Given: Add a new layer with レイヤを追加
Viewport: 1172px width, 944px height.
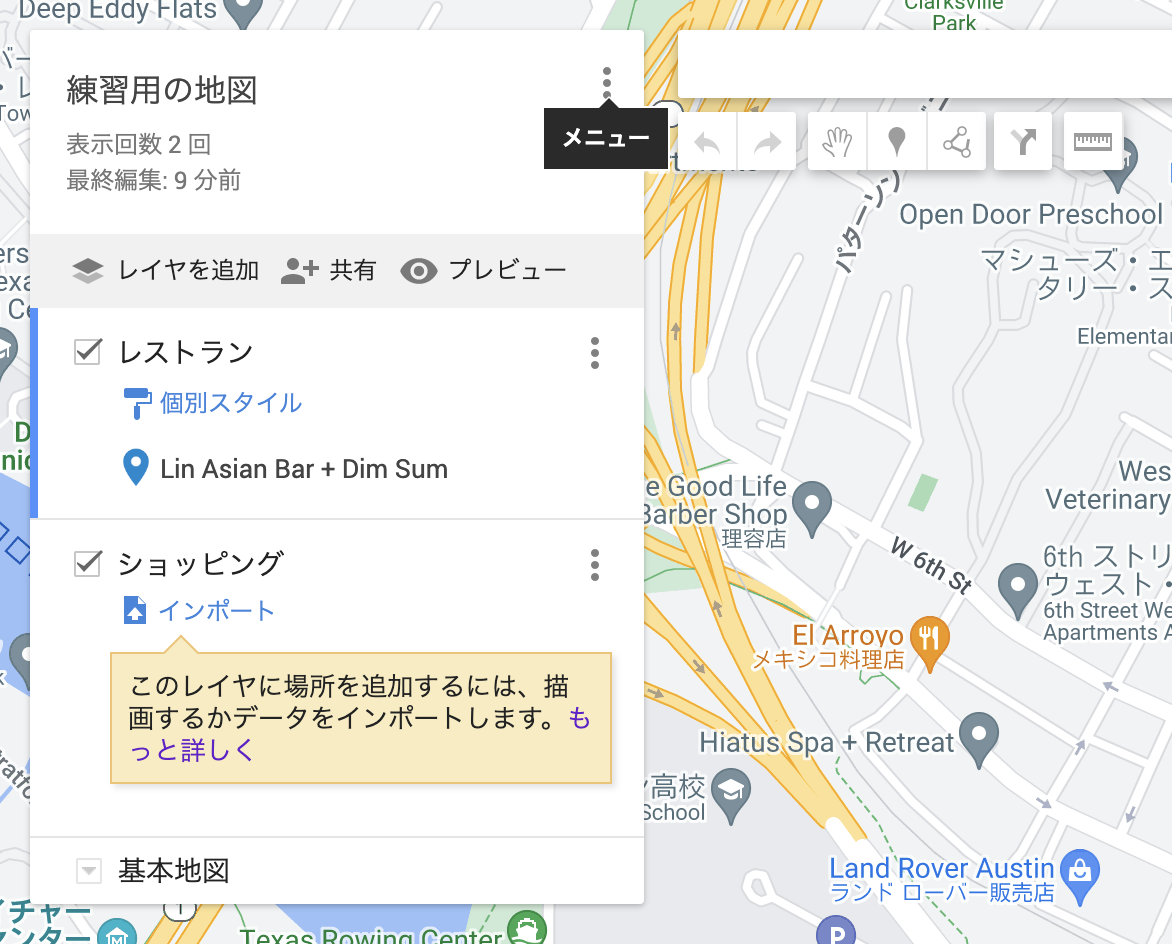Looking at the screenshot, I should (x=166, y=270).
